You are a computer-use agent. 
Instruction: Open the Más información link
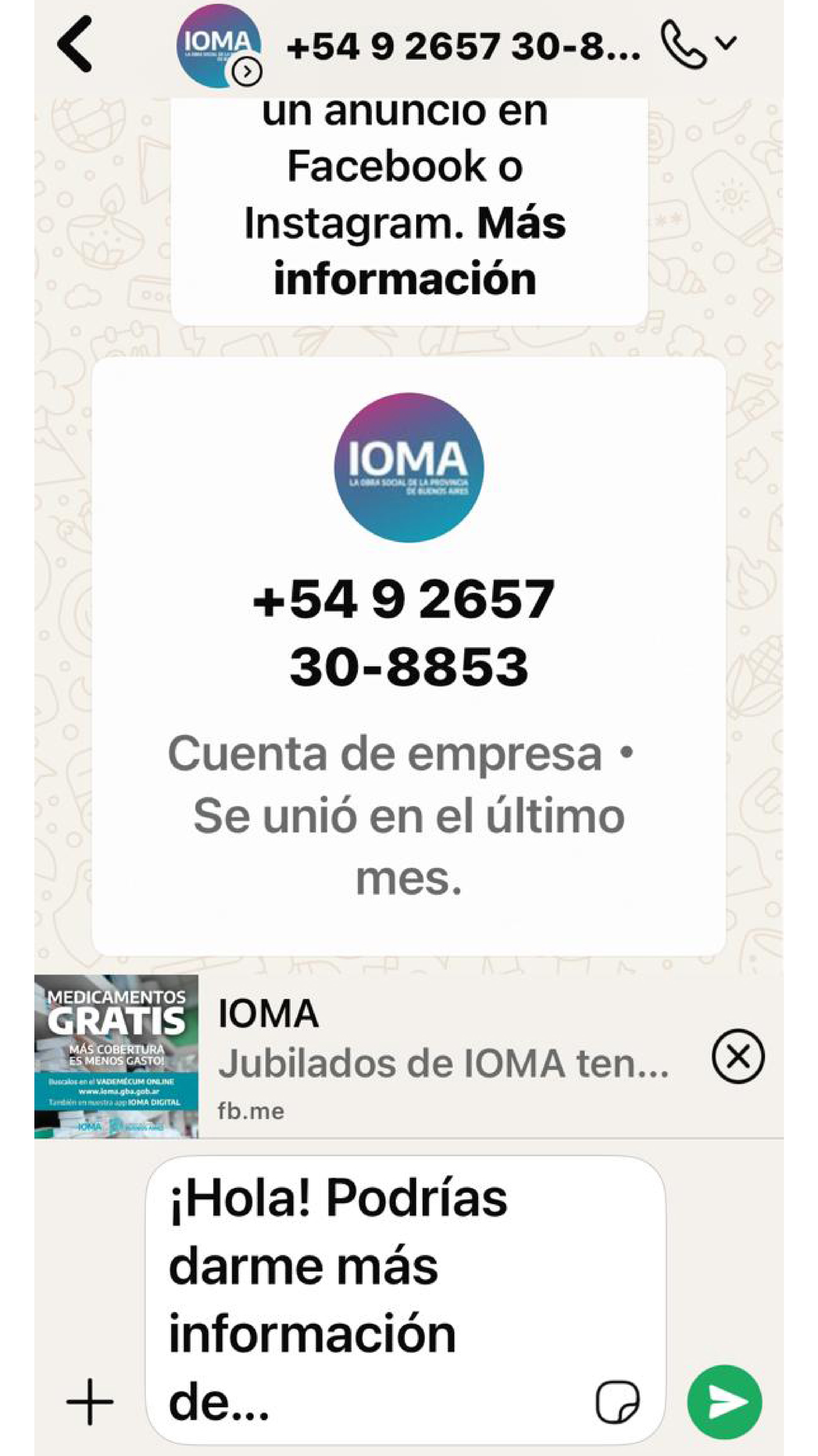point(404,251)
